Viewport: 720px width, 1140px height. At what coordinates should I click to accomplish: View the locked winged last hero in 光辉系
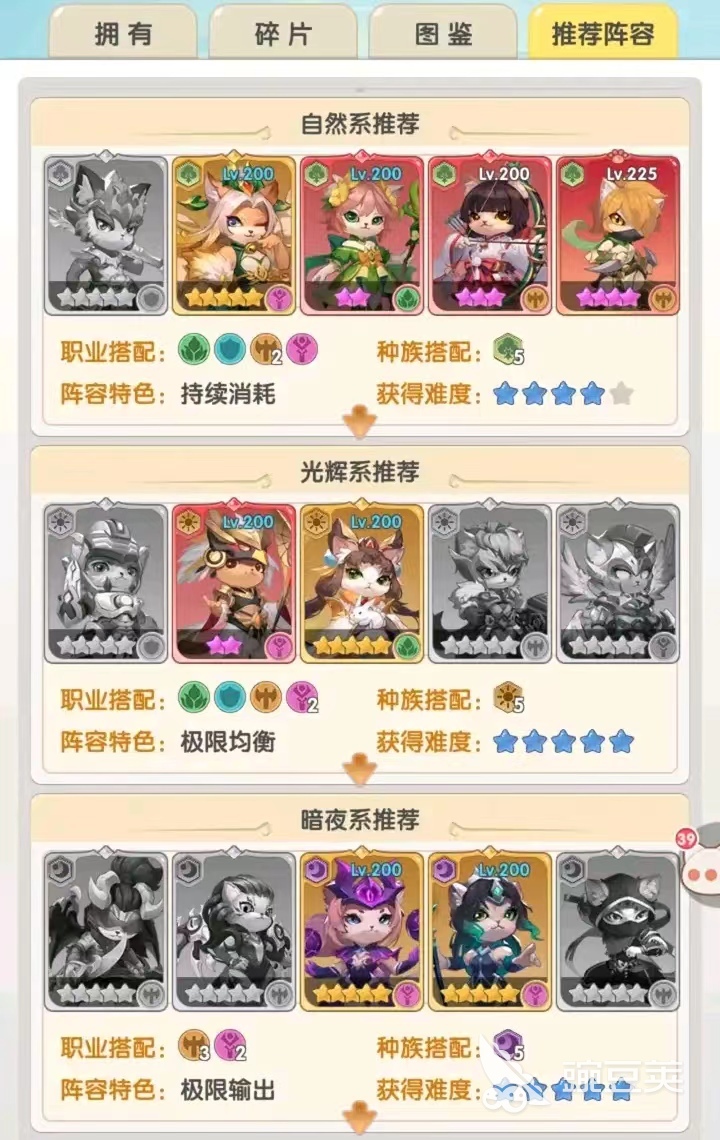pyautogui.click(x=617, y=583)
